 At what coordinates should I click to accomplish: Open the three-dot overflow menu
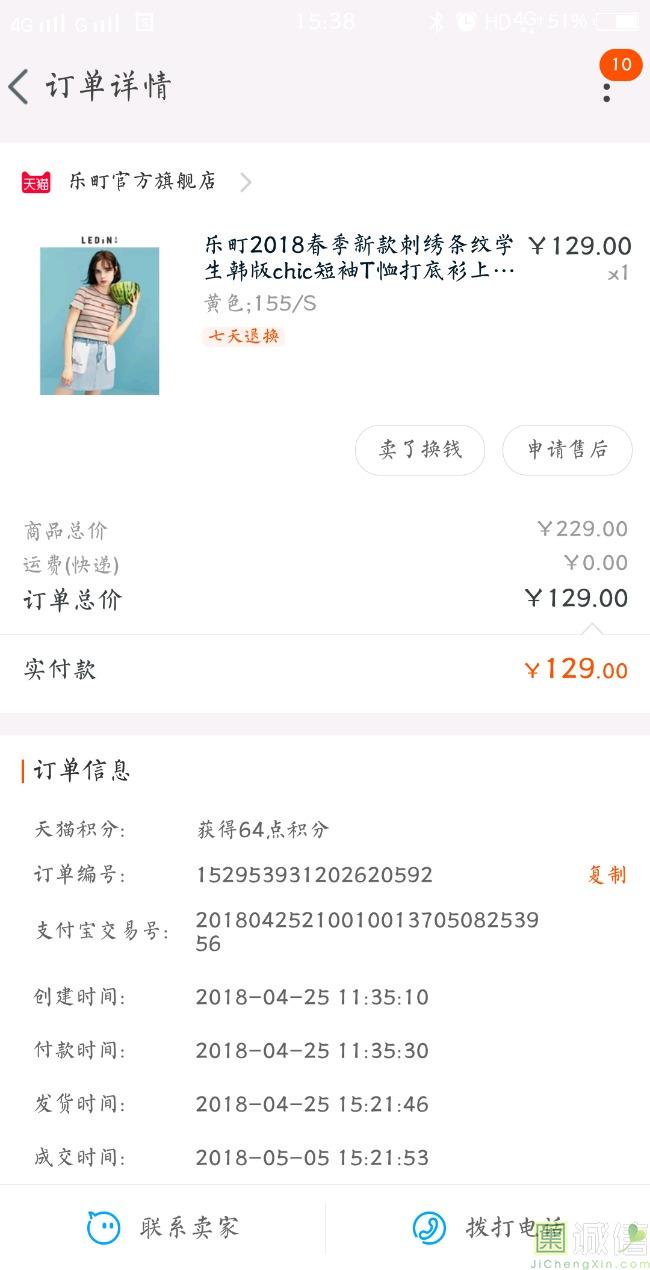[606, 90]
